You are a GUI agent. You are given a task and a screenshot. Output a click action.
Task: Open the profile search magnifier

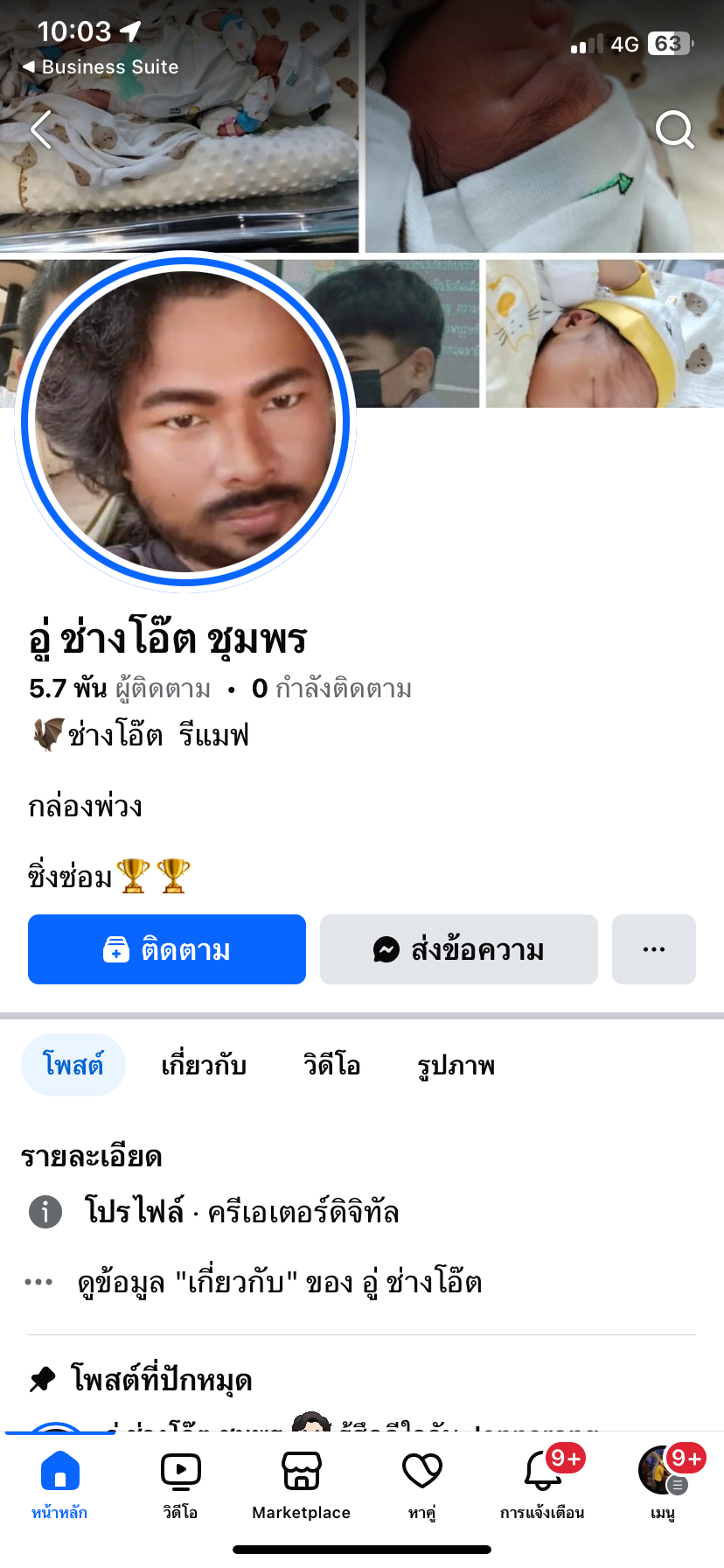click(674, 130)
